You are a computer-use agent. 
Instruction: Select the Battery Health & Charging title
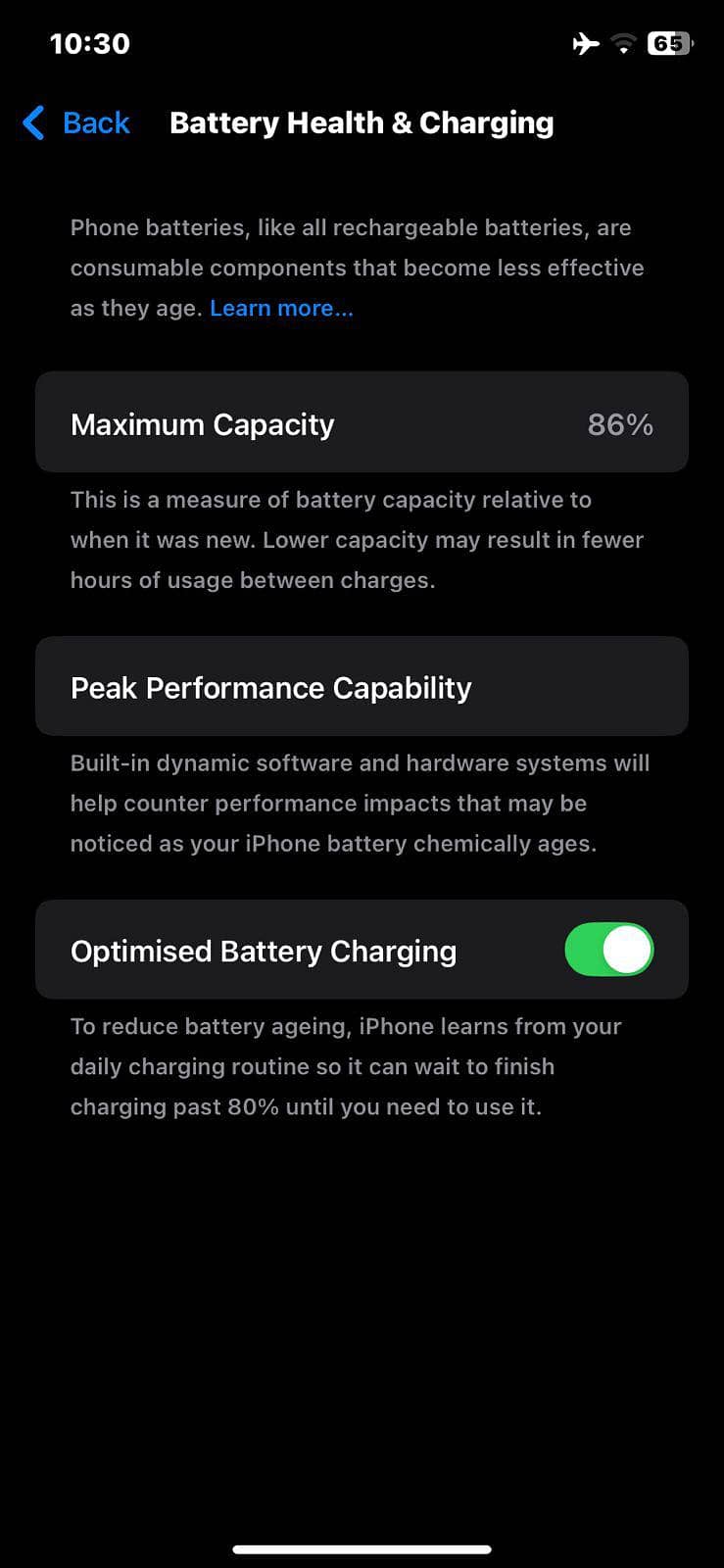tap(361, 122)
